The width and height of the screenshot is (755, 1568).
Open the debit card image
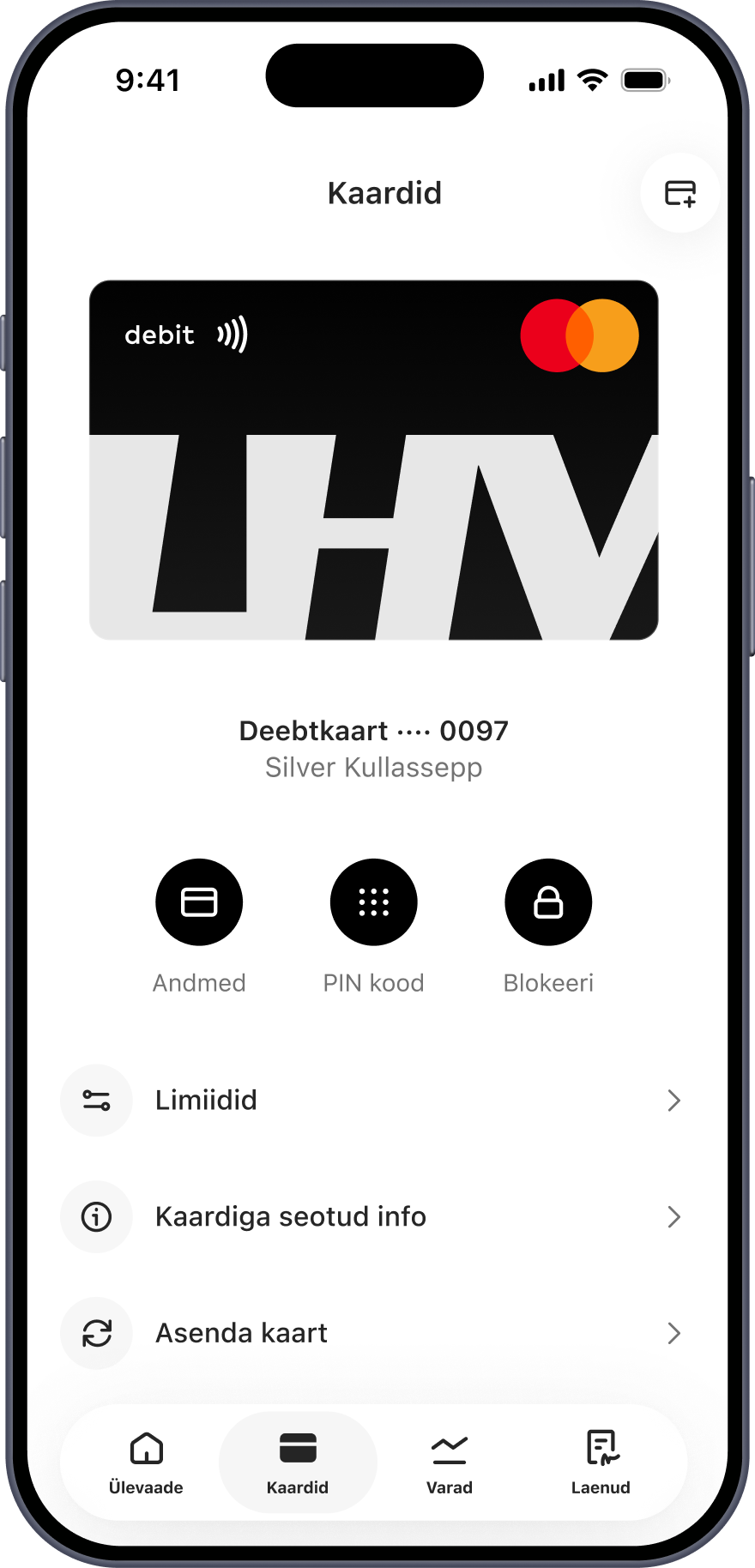pos(374,460)
